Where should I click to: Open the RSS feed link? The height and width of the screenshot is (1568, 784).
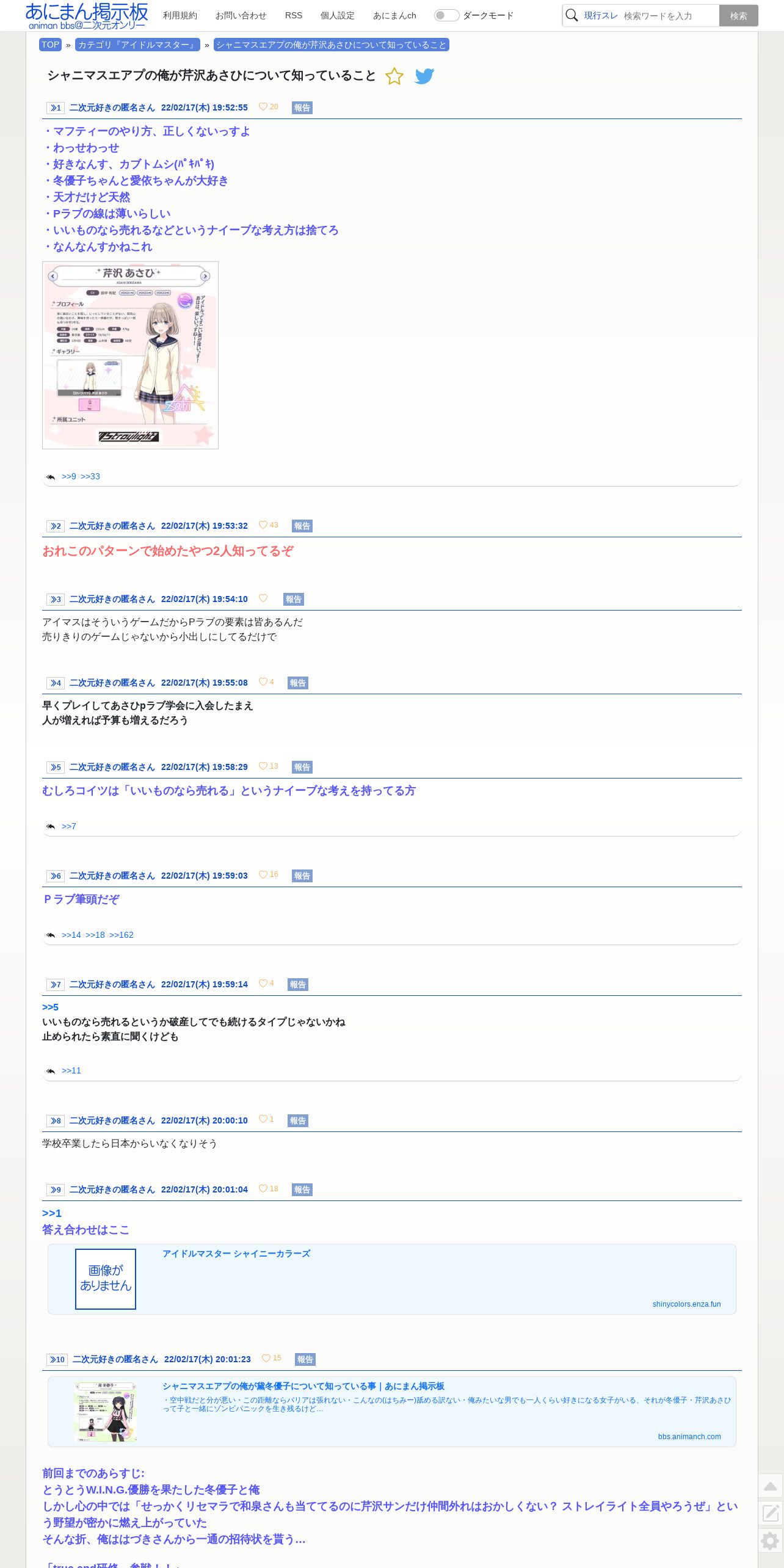click(294, 15)
